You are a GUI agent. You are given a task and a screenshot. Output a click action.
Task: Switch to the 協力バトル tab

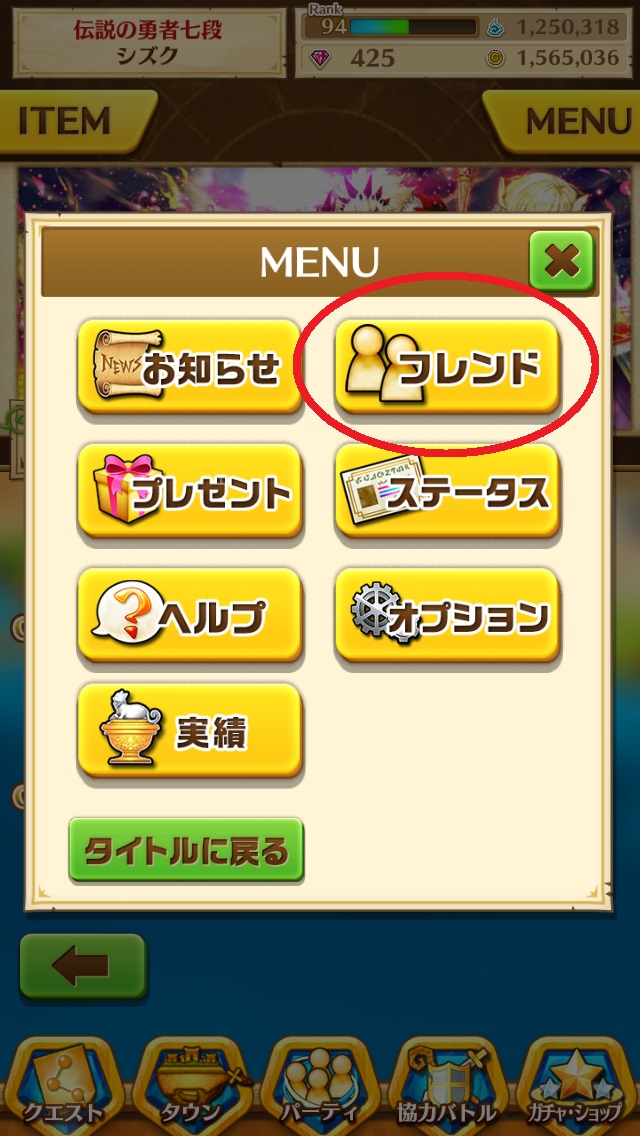447,1088
